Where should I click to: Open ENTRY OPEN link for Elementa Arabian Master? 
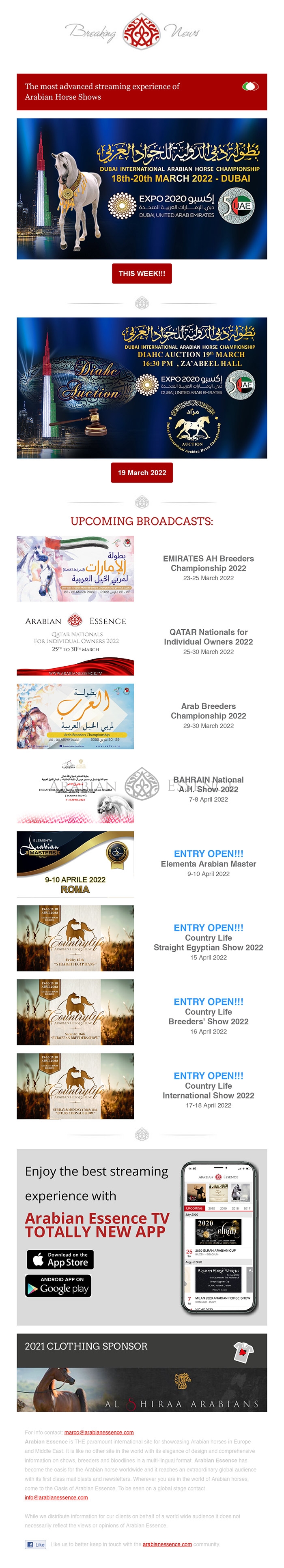click(209, 854)
